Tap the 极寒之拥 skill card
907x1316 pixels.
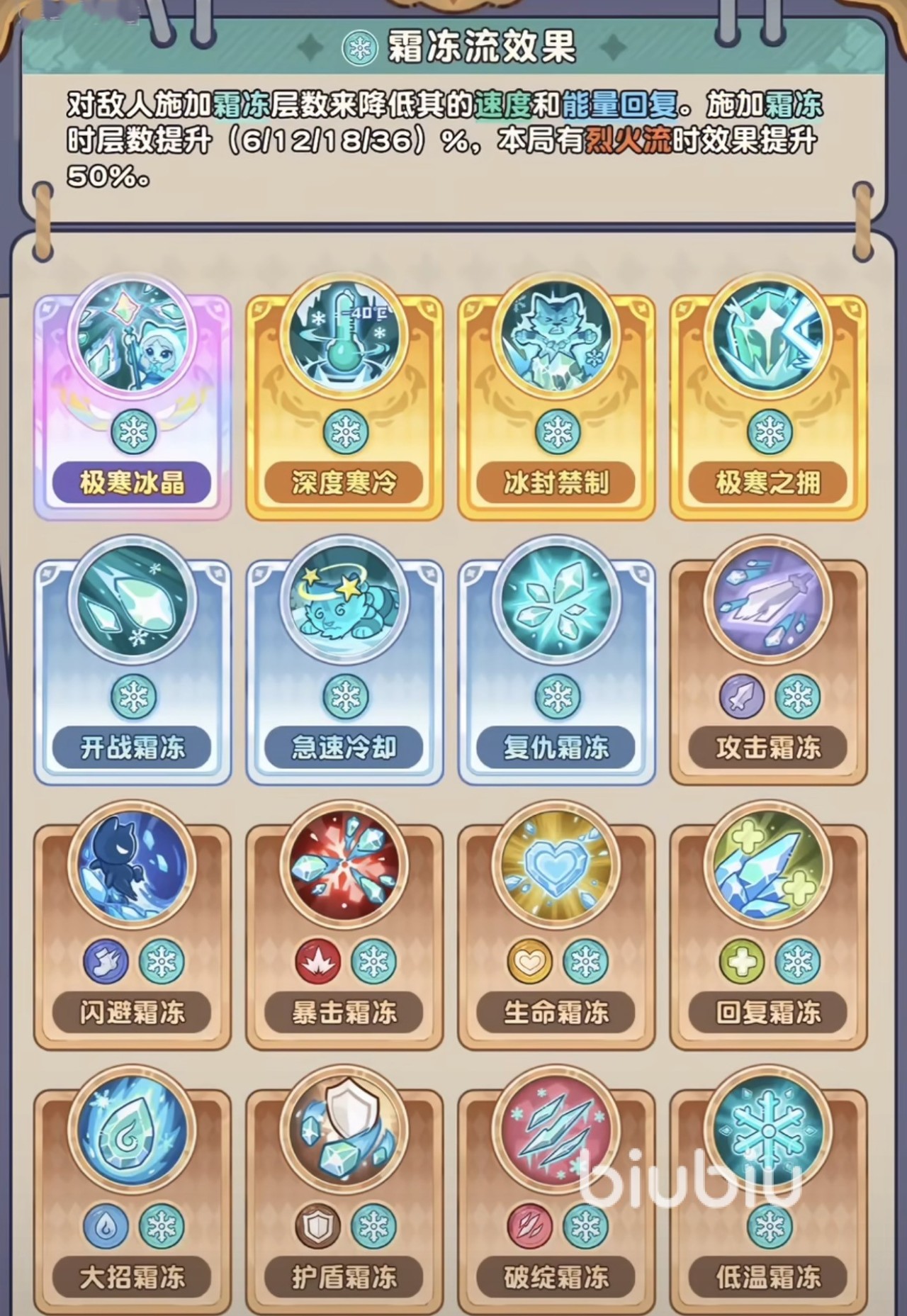[x=769, y=395]
